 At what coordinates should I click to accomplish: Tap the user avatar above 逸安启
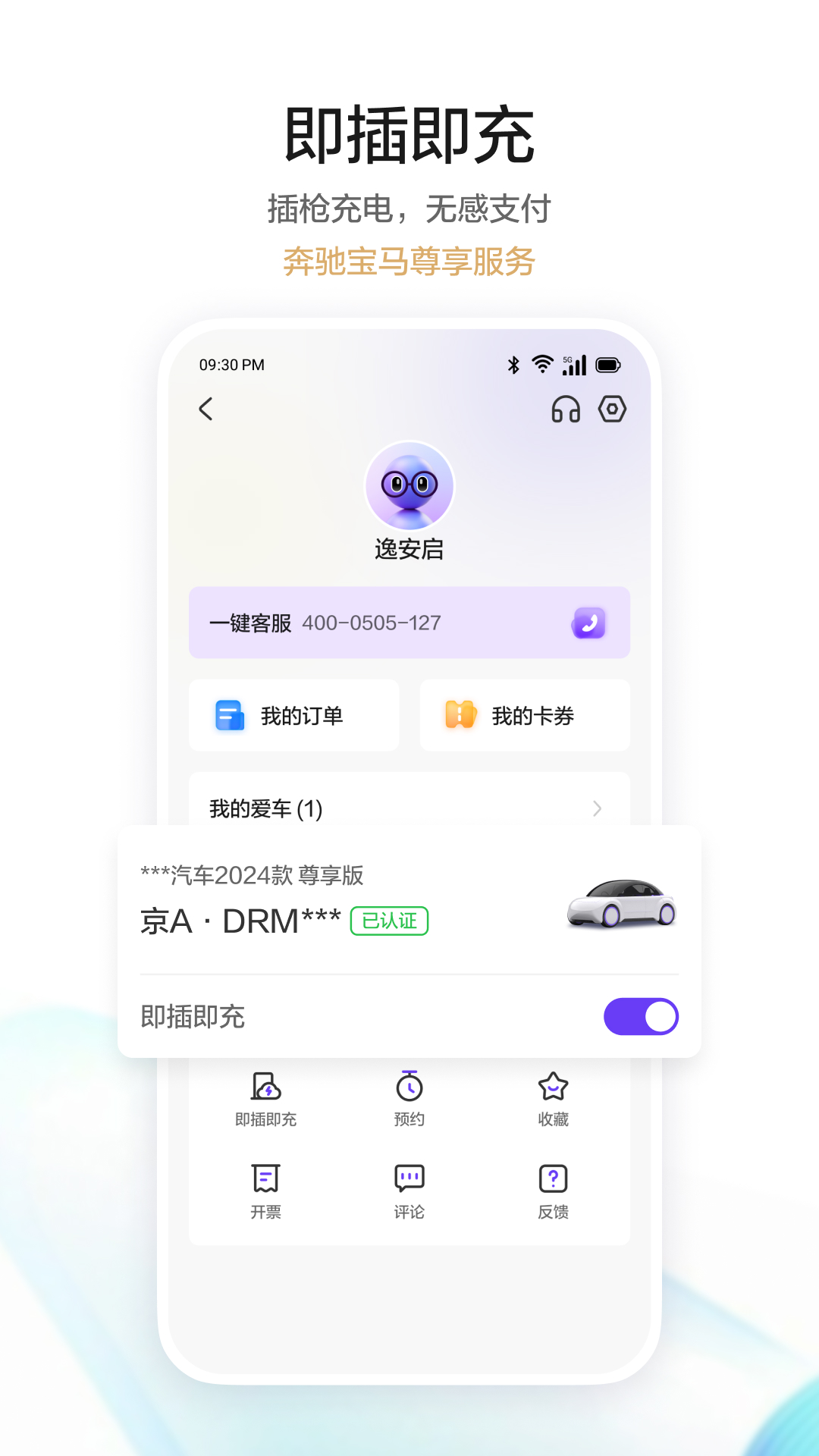click(x=409, y=486)
